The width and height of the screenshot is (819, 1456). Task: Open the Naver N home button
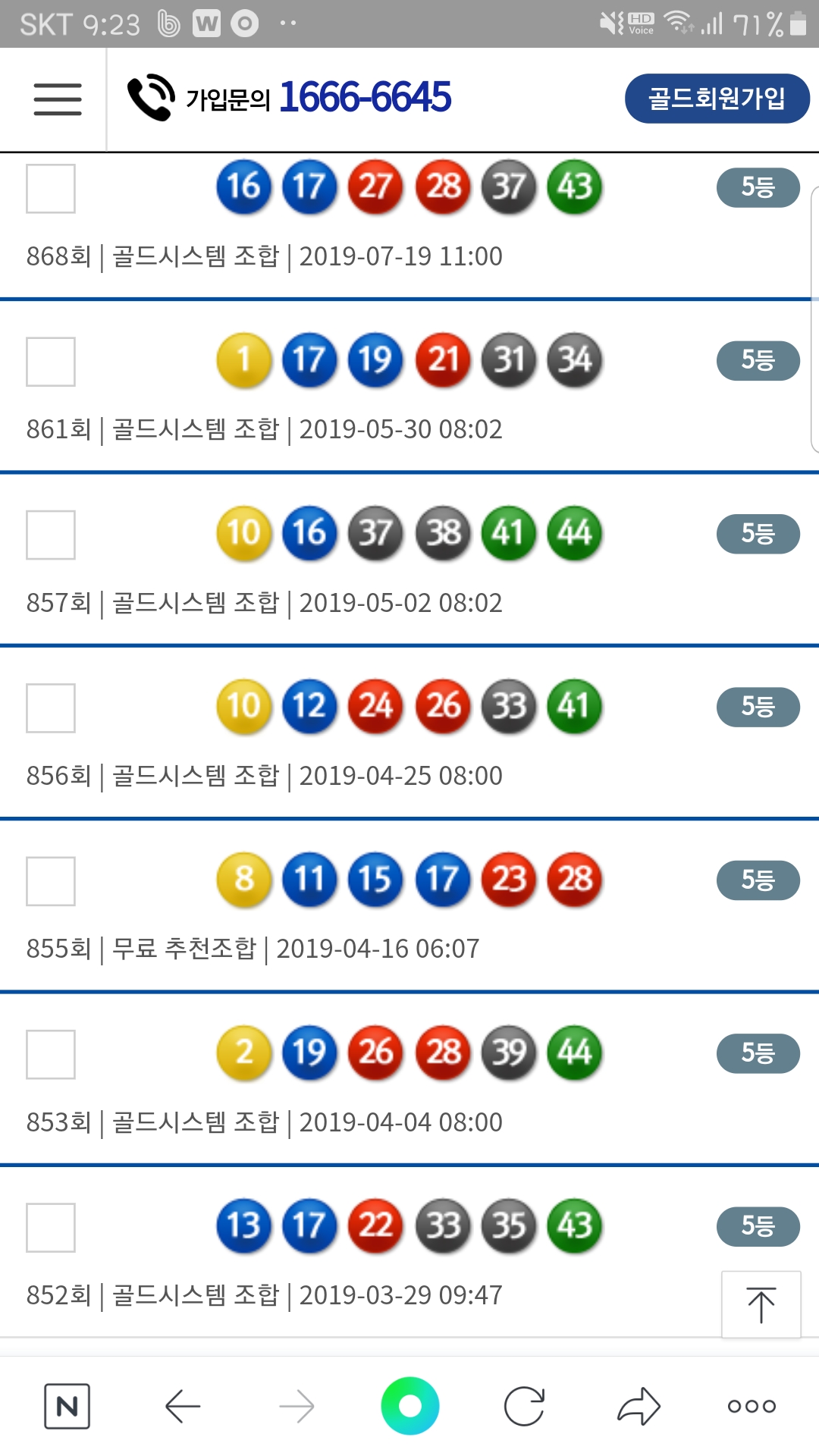pyautogui.click(x=67, y=1407)
